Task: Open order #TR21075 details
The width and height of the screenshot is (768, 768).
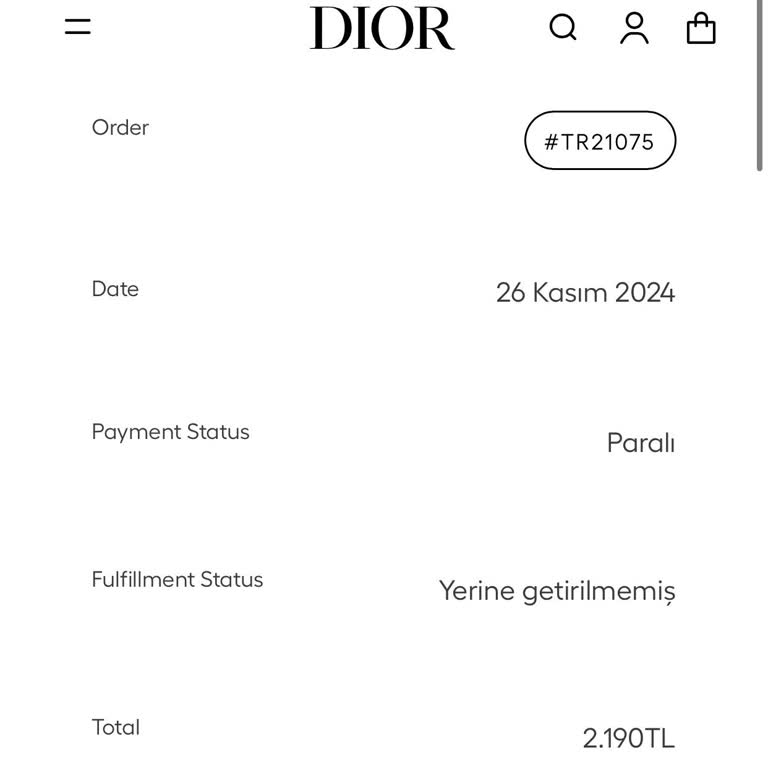Action: tap(600, 141)
